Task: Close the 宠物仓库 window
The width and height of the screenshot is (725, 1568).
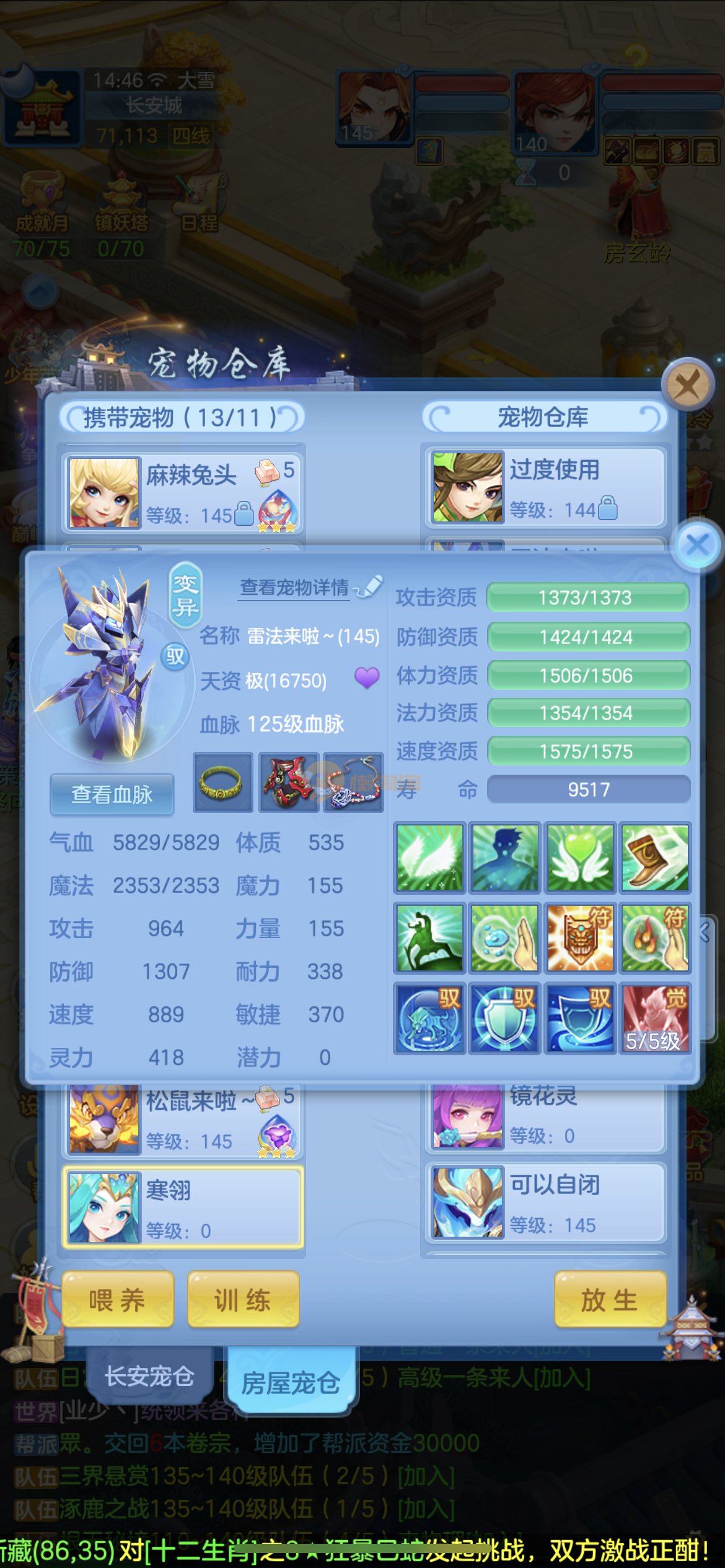Action: pyautogui.click(x=688, y=385)
